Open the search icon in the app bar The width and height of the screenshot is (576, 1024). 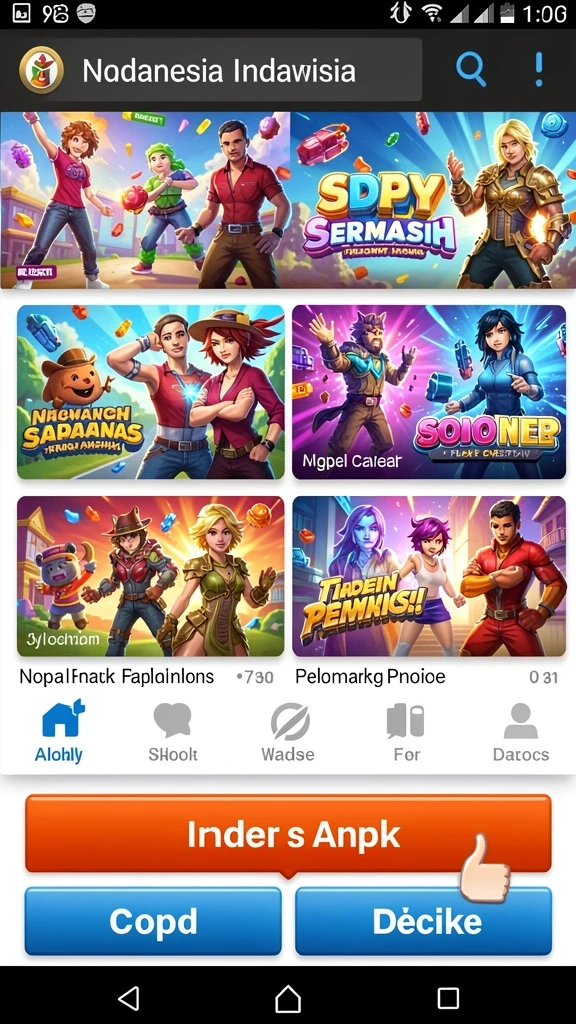(x=471, y=69)
